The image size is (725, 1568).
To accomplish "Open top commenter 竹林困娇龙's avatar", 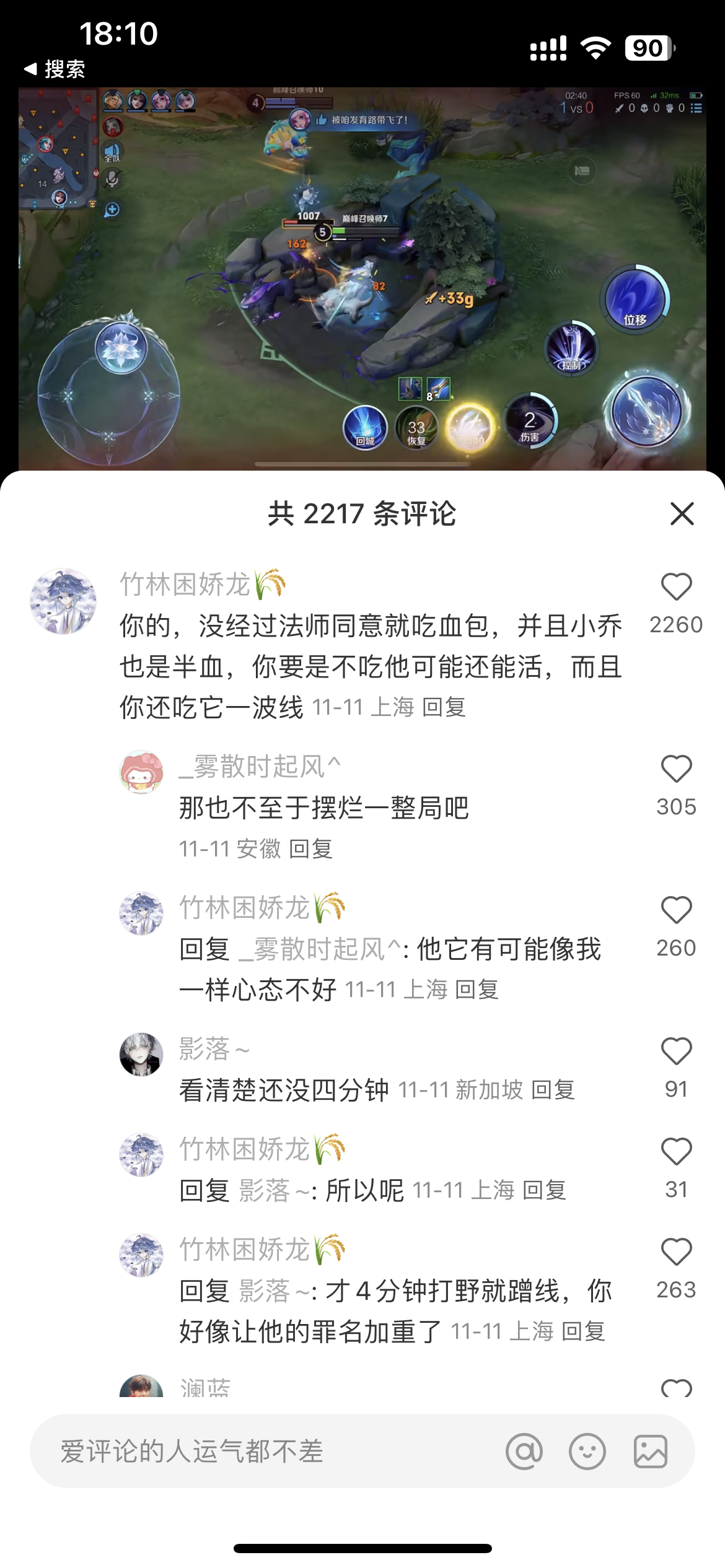I will click(63, 601).
